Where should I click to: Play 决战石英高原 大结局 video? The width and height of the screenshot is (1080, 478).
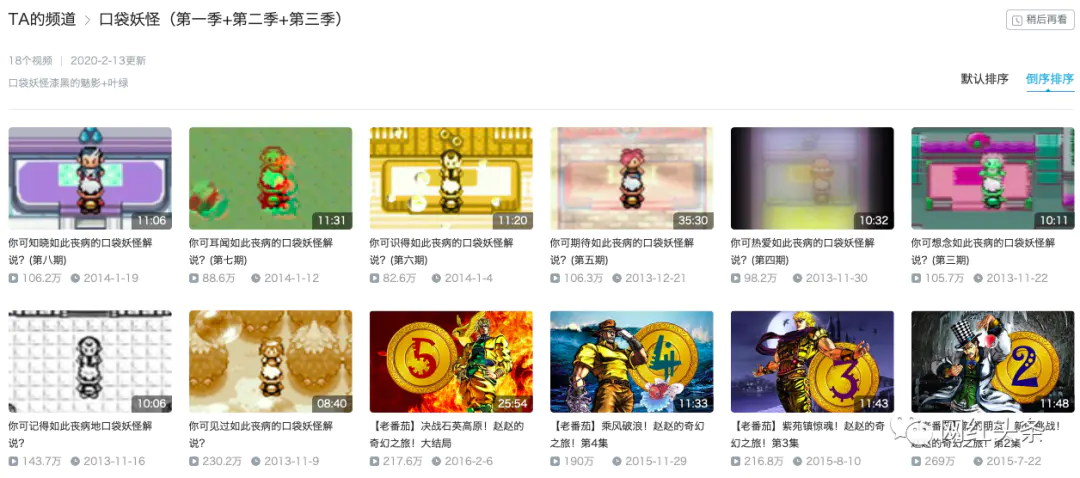pyautogui.click(x=451, y=361)
